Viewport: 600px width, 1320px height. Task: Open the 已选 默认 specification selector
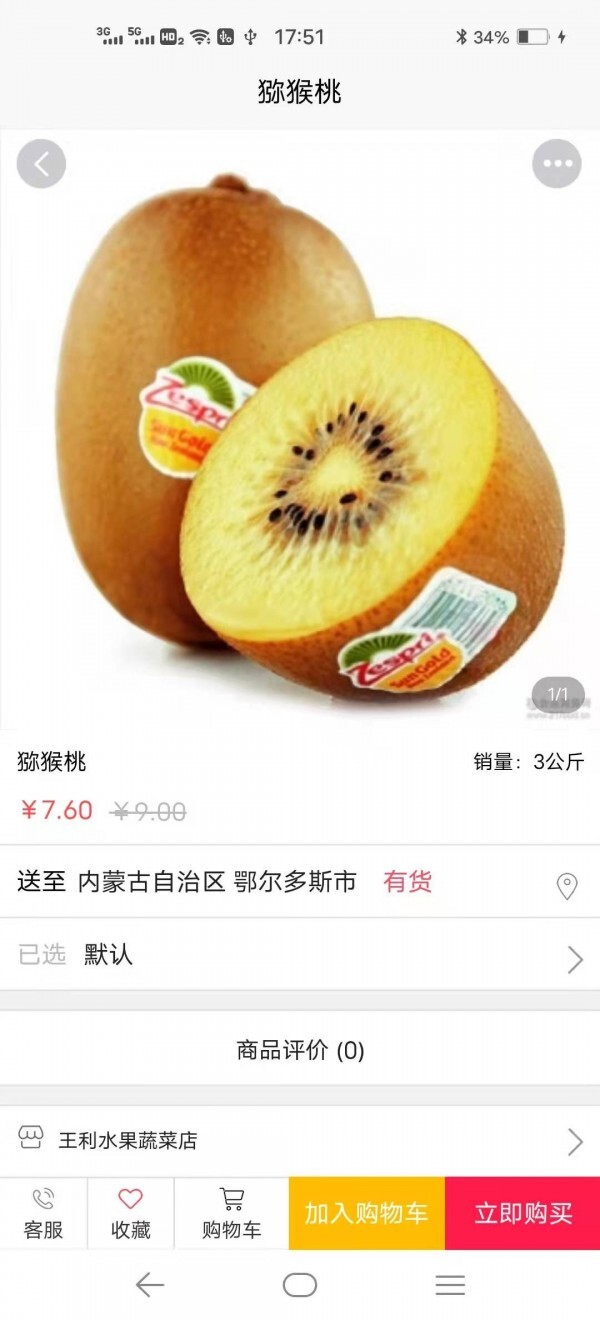[x=300, y=956]
